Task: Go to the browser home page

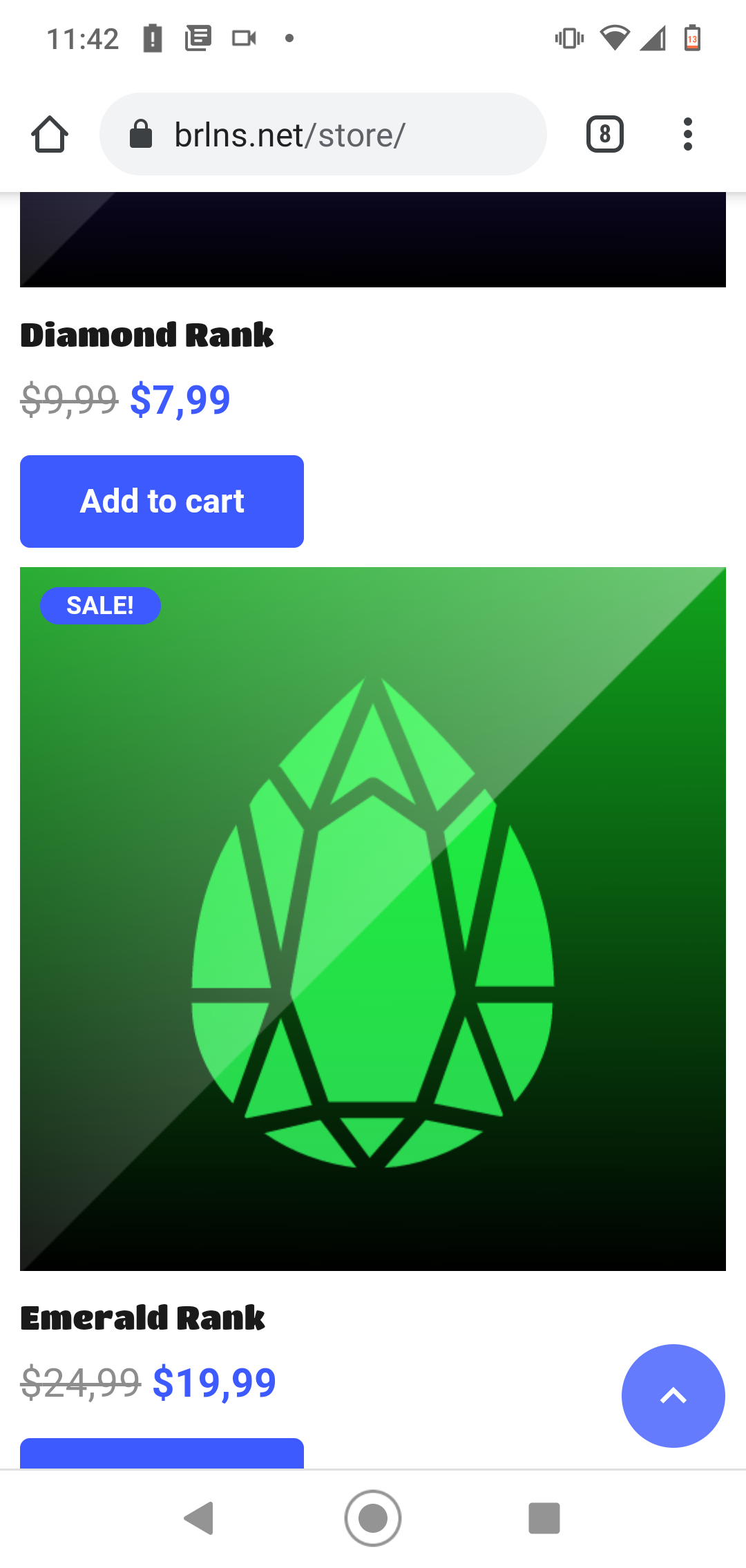Action: [50, 134]
